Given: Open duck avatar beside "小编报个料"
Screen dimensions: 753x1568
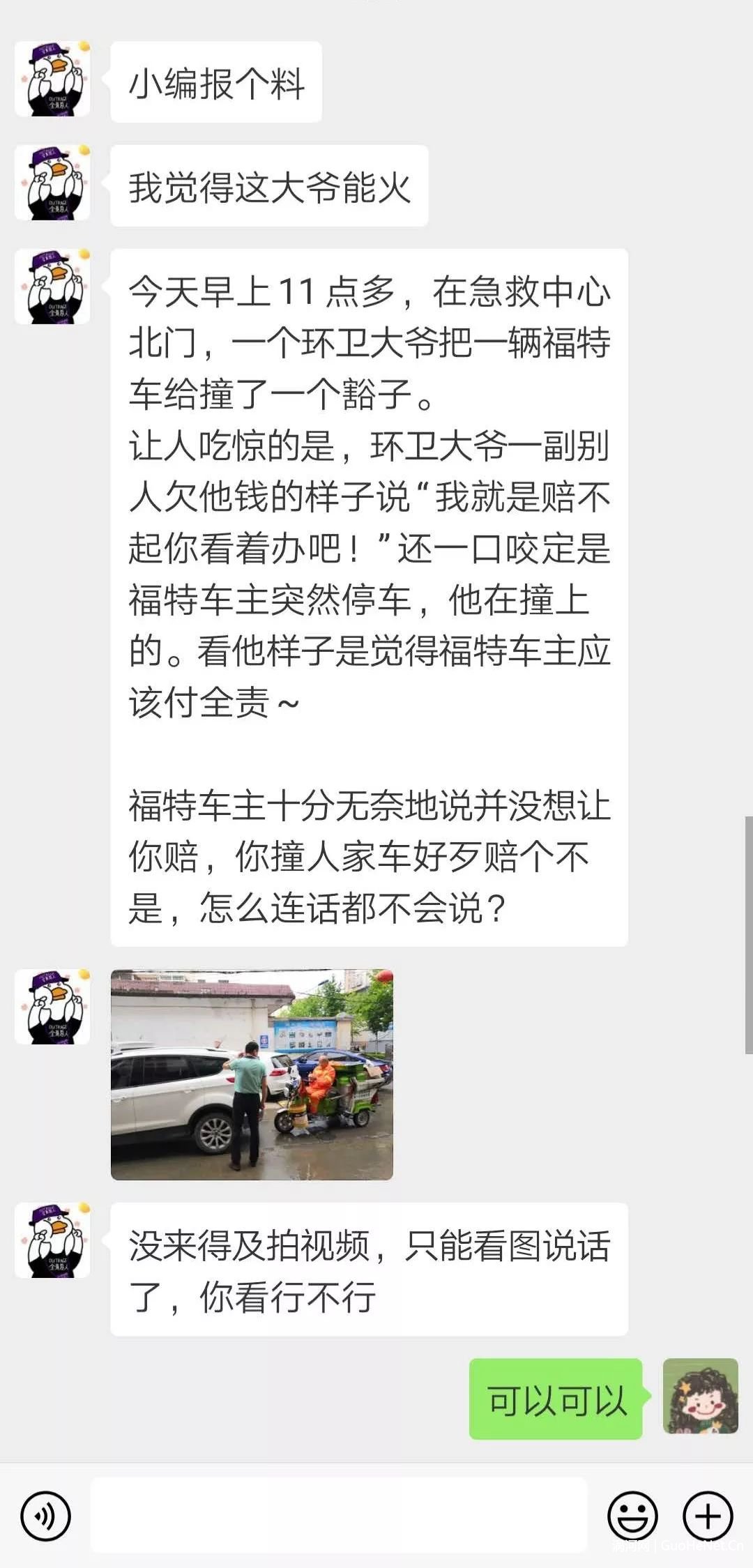Looking at the screenshot, I should click(53, 79).
